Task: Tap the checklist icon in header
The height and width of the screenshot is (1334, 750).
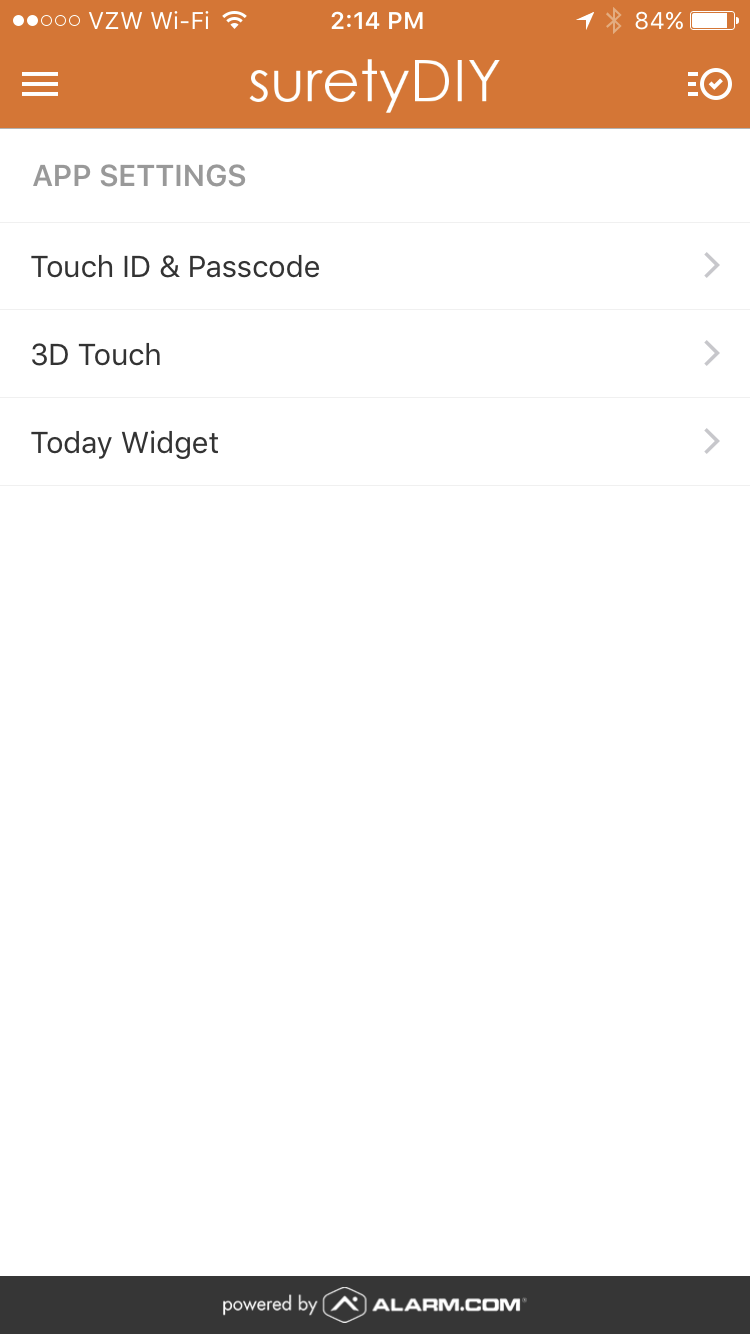Action: 710,85
